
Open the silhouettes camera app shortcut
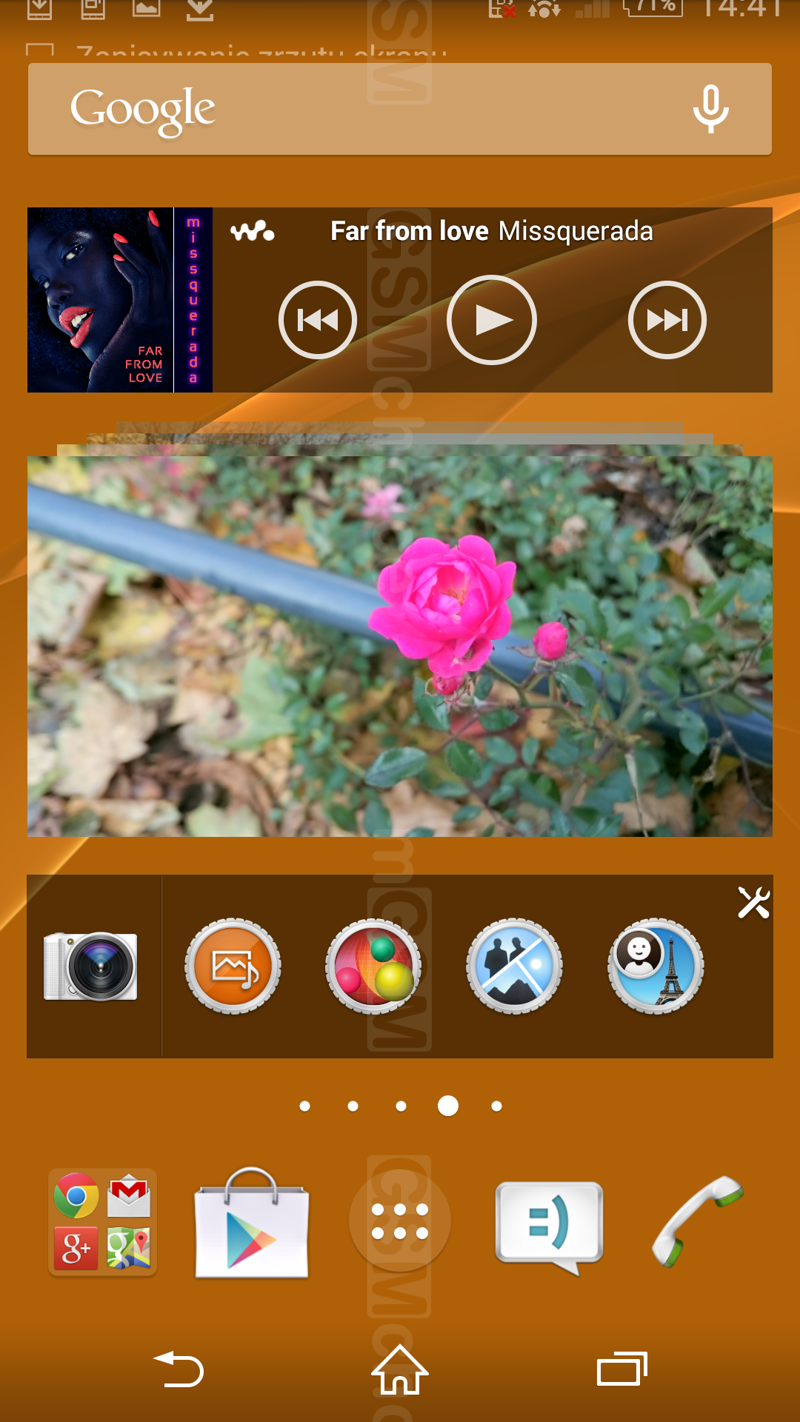point(514,967)
